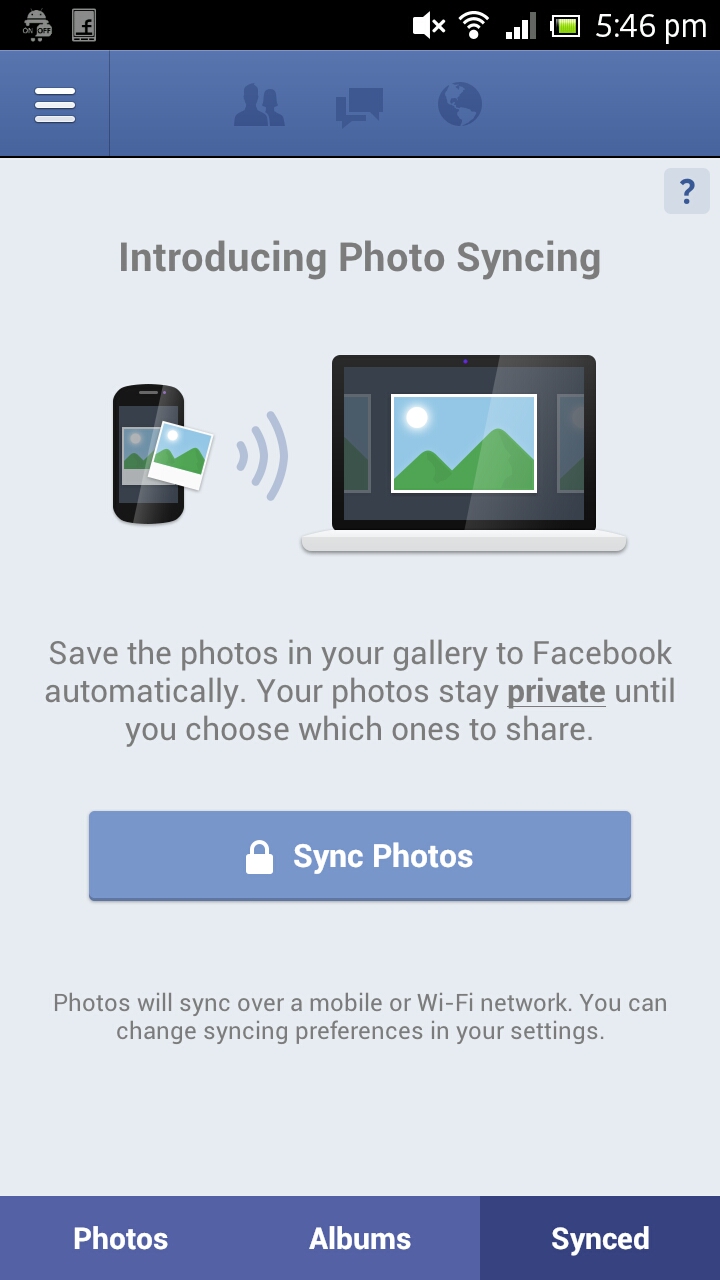
Task: Tap the question mark help button
Action: 687,191
